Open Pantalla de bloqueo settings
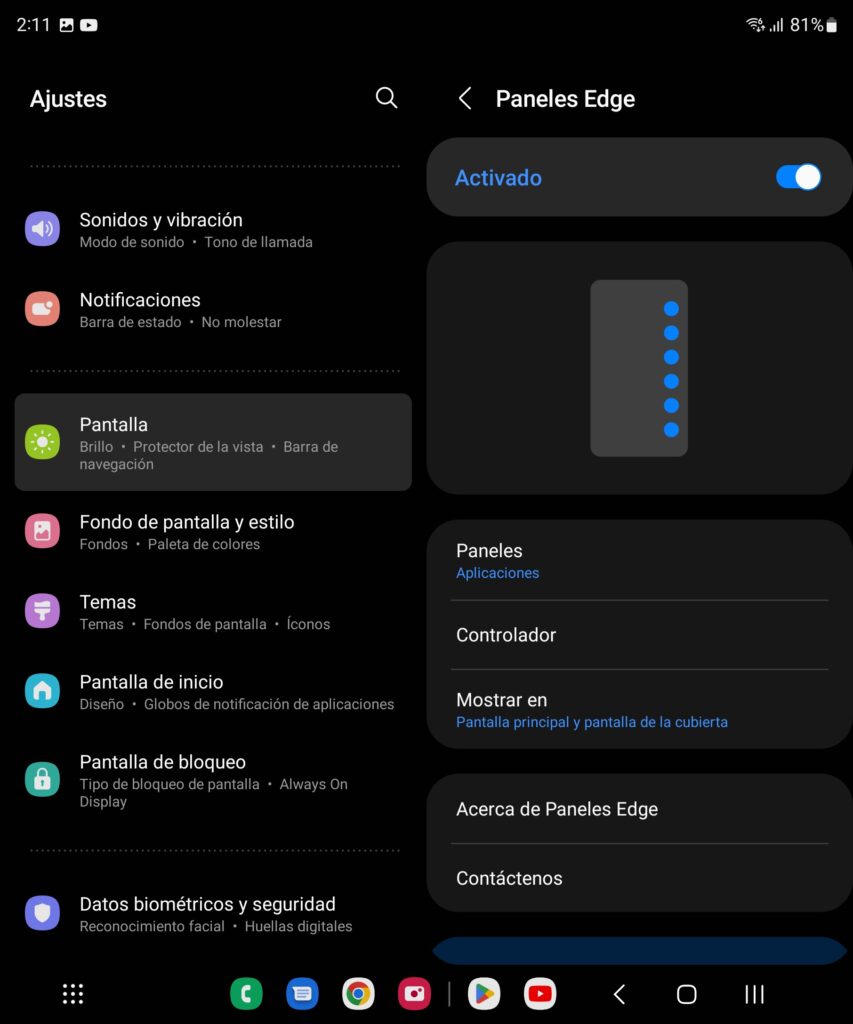Image resolution: width=853 pixels, height=1024 pixels. (x=213, y=779)
